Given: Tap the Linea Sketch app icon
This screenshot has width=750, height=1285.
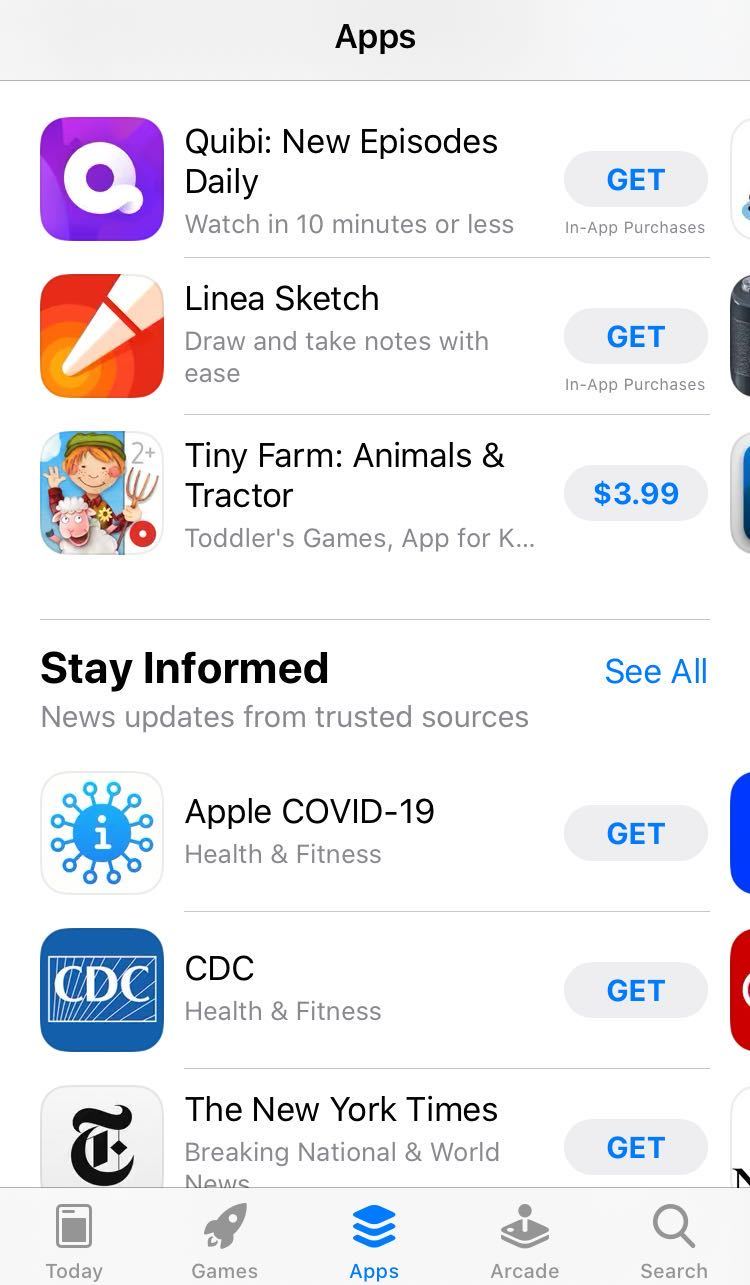Looking at the screenshot, I should pyautogui.click(x=101, y=335).
